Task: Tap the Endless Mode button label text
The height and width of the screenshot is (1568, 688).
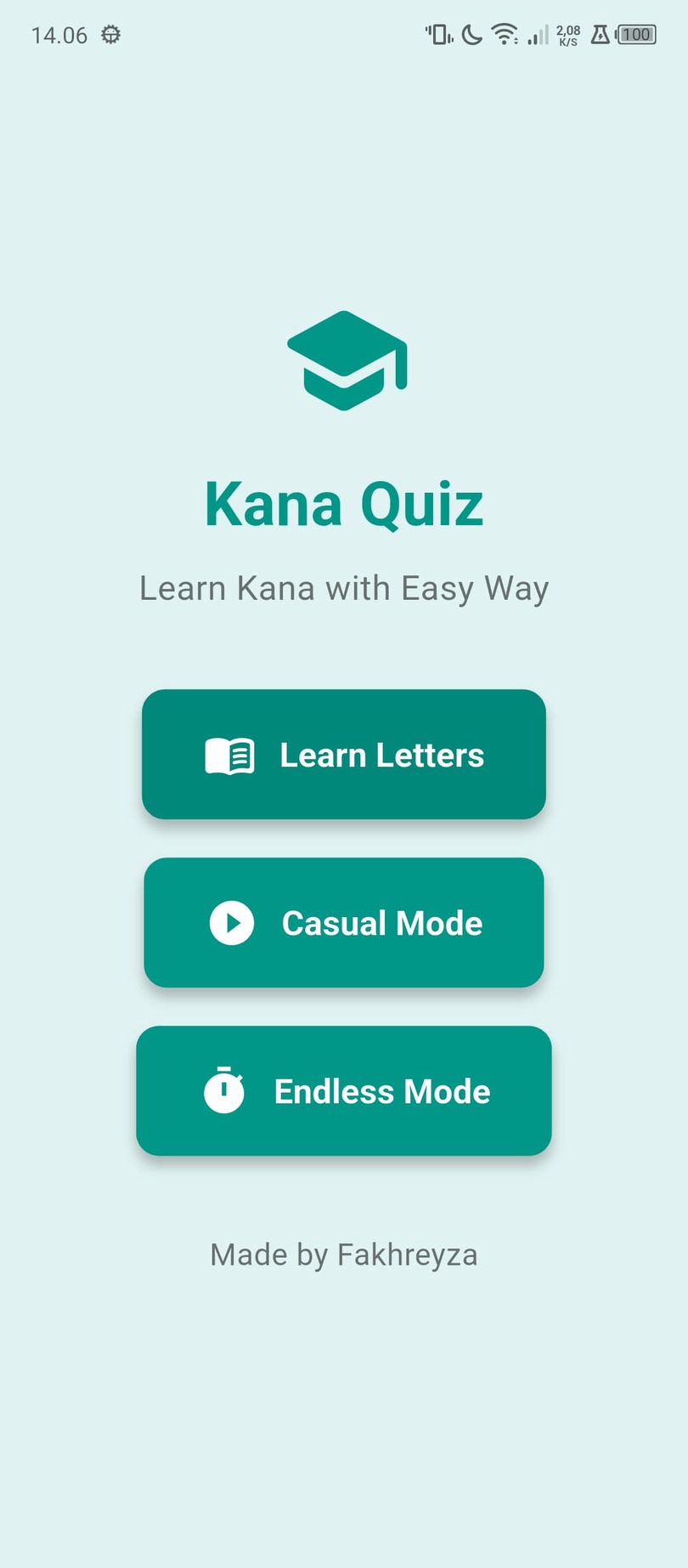Action: (381, 1090)
